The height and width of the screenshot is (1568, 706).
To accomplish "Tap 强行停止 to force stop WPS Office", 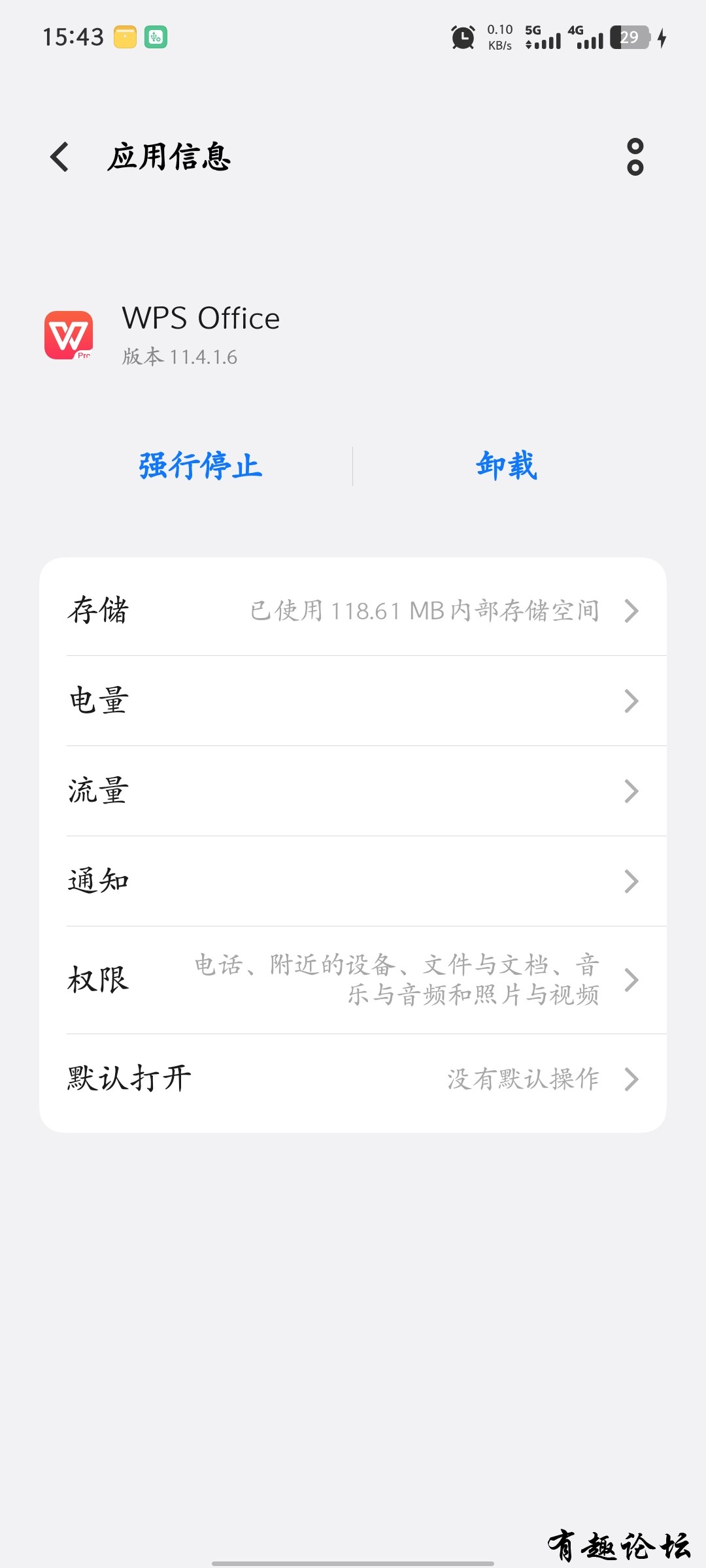I will click(x=200, y=466).
